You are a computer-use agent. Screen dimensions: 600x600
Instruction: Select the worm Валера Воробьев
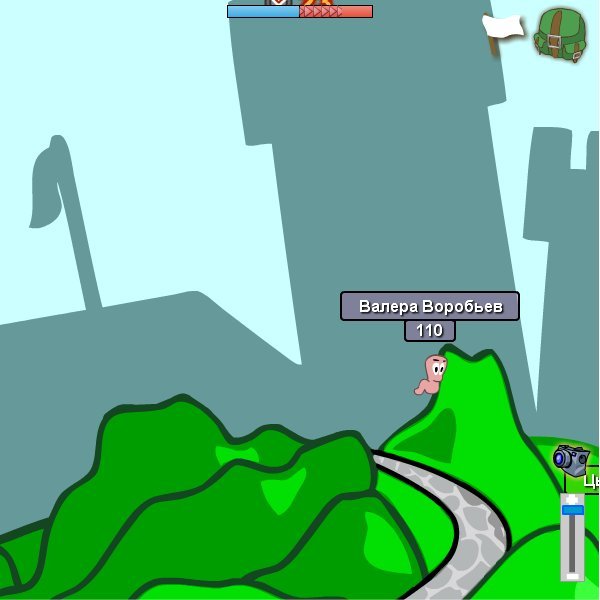(432, 374)
